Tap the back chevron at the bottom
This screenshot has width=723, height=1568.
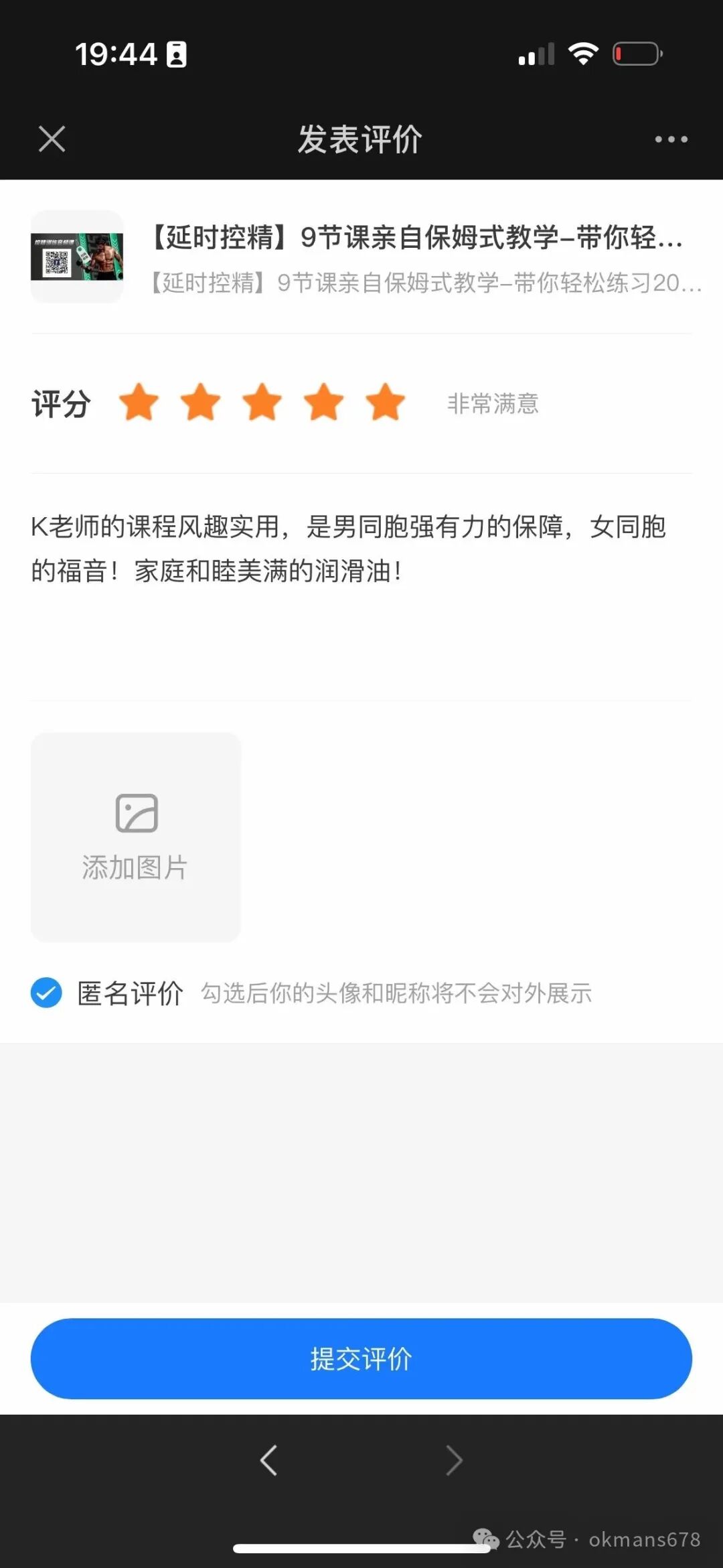(269, 1459)
